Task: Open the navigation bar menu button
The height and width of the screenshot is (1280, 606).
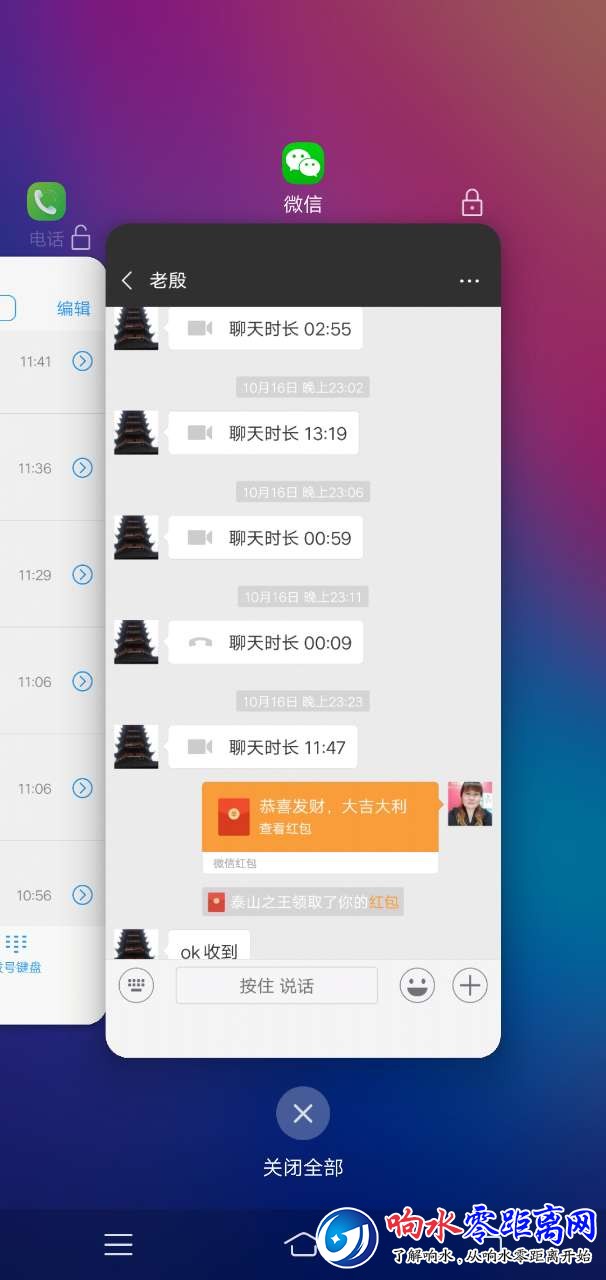Action: (118, 1244)
